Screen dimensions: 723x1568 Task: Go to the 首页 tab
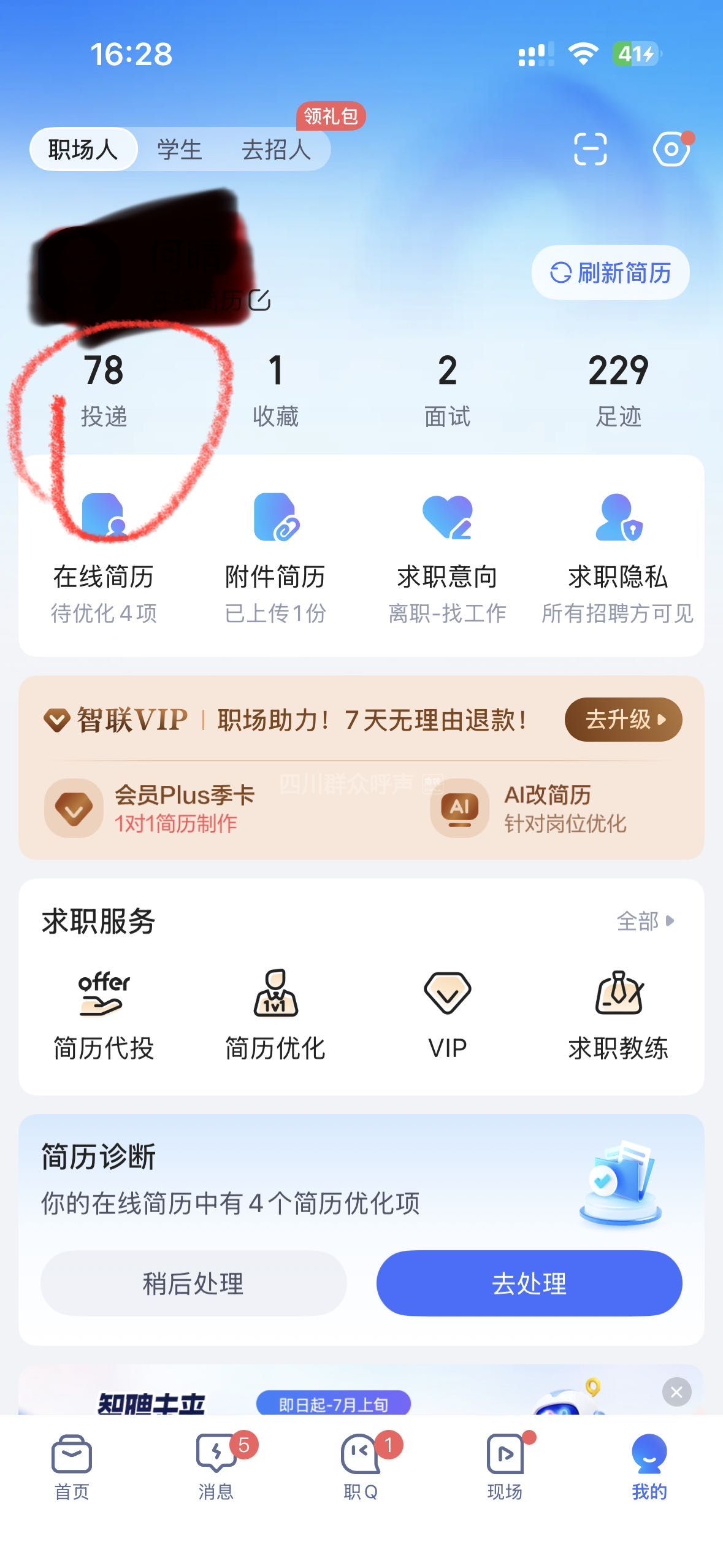coord(72,1467)
